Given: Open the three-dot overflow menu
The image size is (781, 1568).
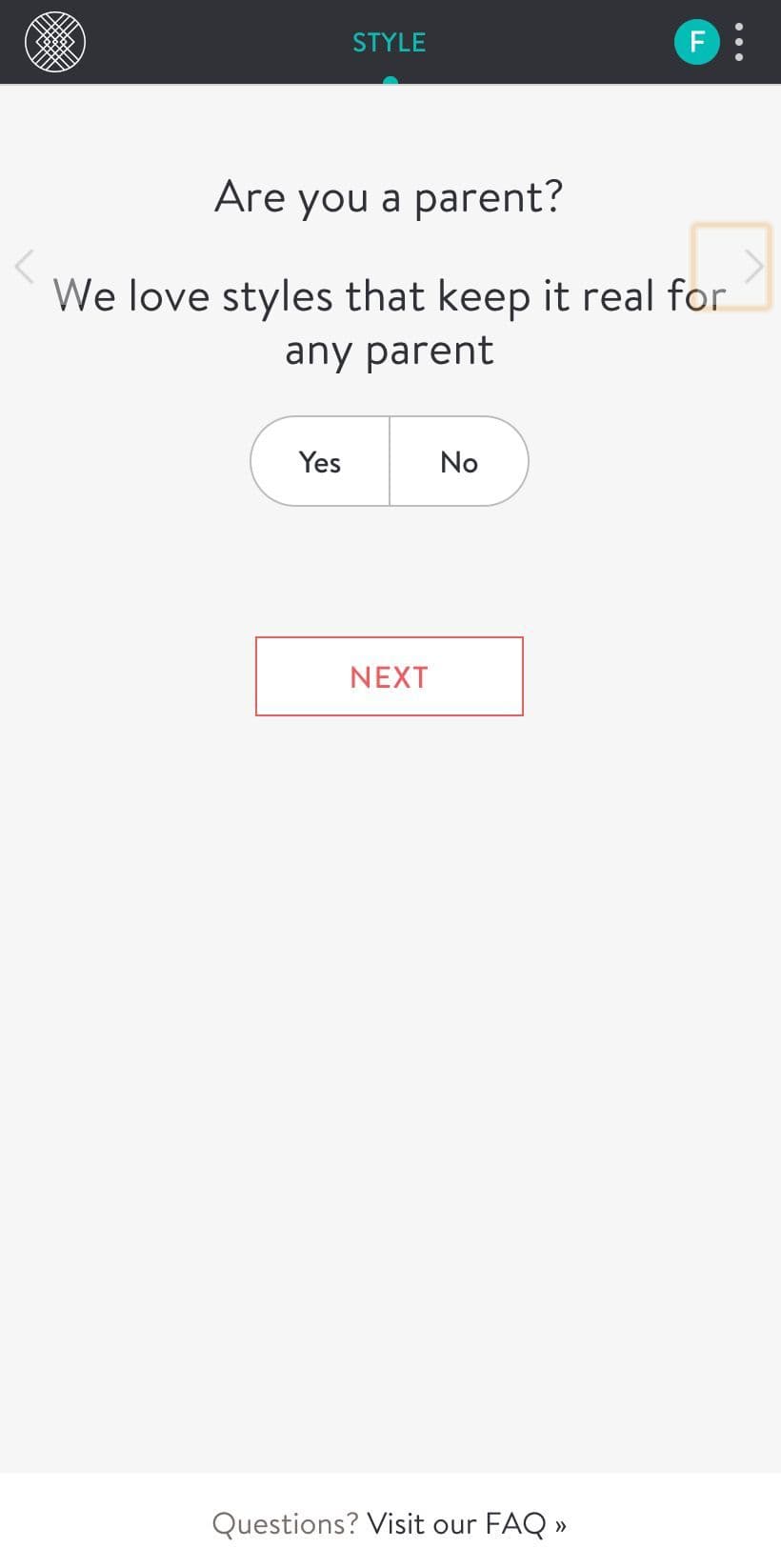Looking at the screenshot, I should pyautogui.click(x=740, y=42).
